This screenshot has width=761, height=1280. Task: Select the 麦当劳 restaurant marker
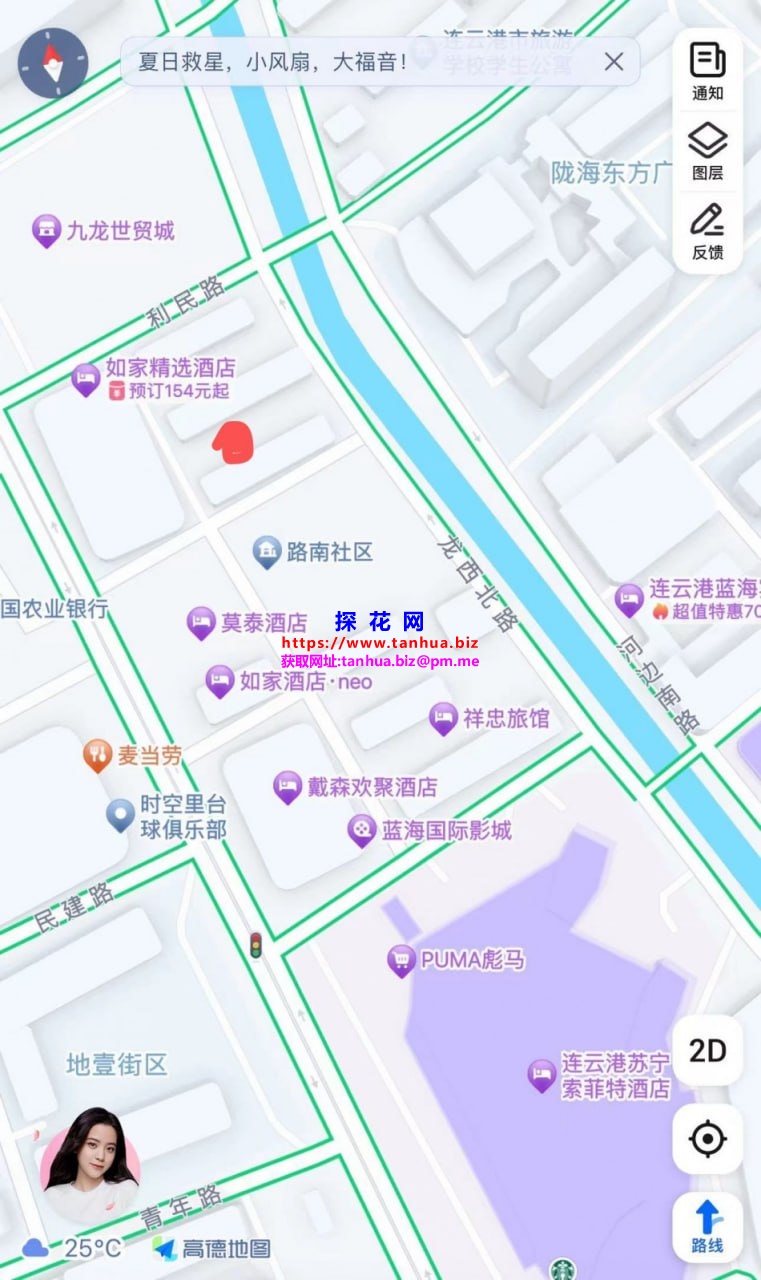click(97, 755)
